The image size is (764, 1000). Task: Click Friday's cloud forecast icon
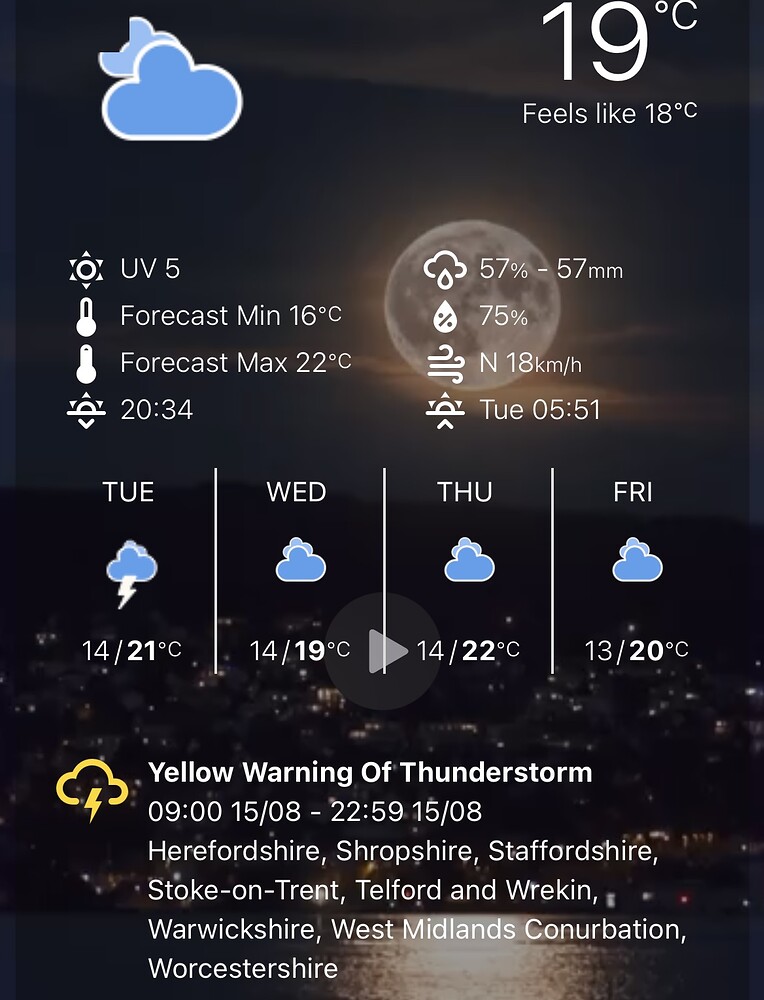tap(636, 560)
